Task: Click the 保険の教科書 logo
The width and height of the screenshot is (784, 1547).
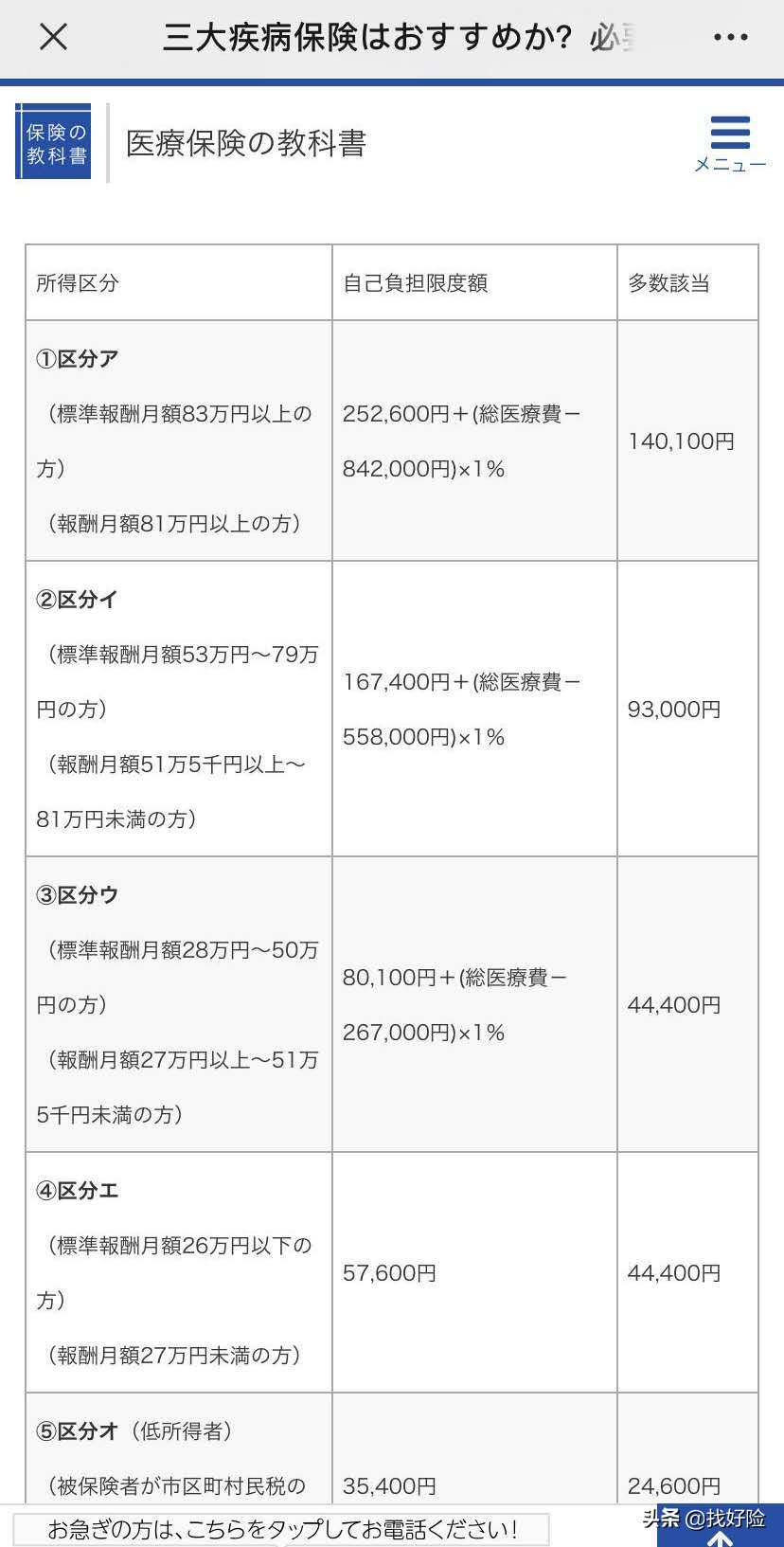Action: (x=54, y=140)
